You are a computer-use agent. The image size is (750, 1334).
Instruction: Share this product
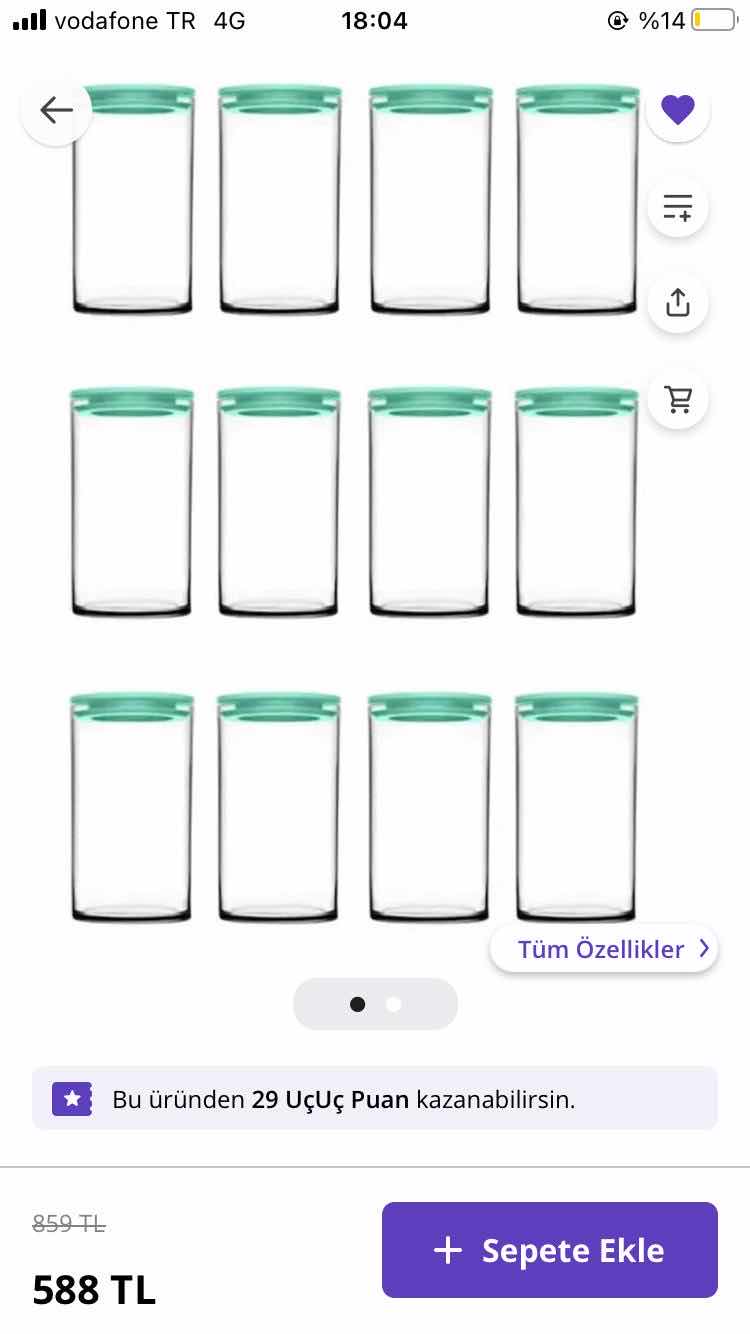point(678,302)
